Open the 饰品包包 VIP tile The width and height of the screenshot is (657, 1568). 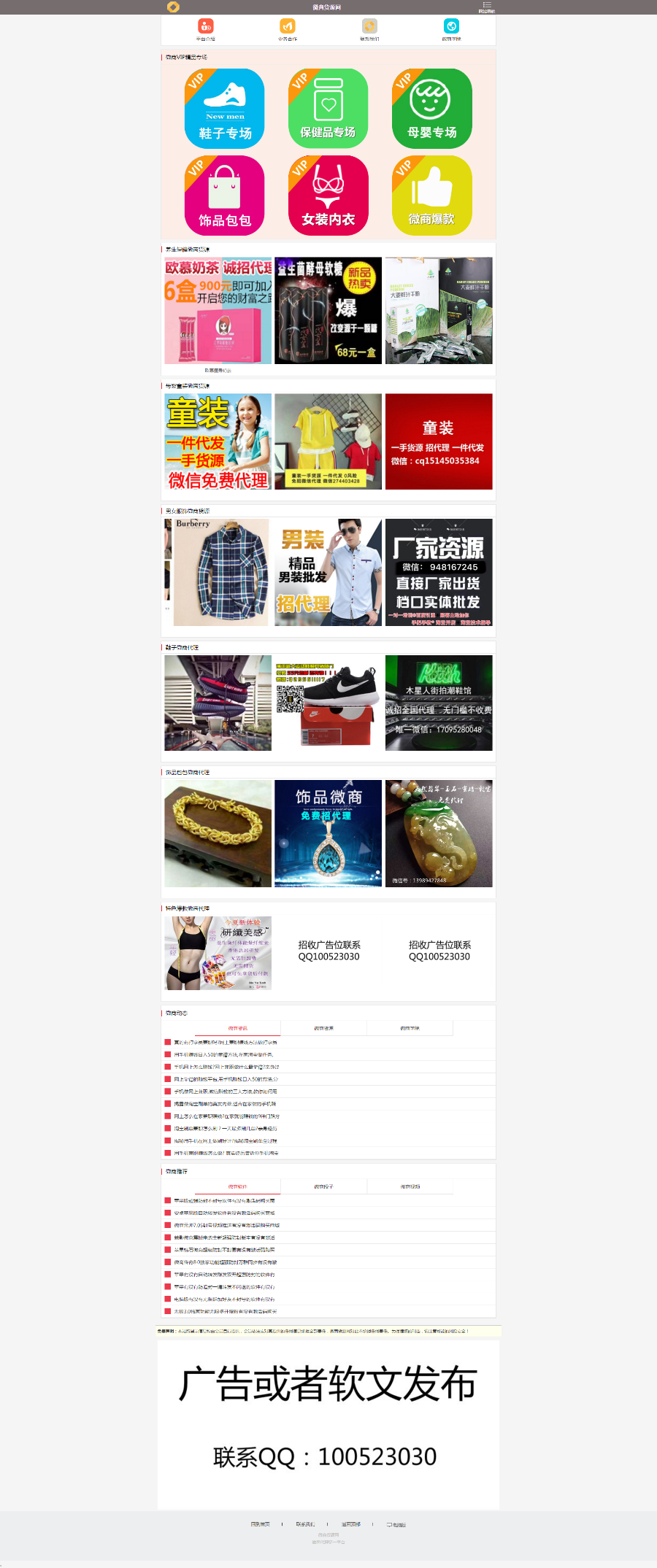click(x=225, y=196)
